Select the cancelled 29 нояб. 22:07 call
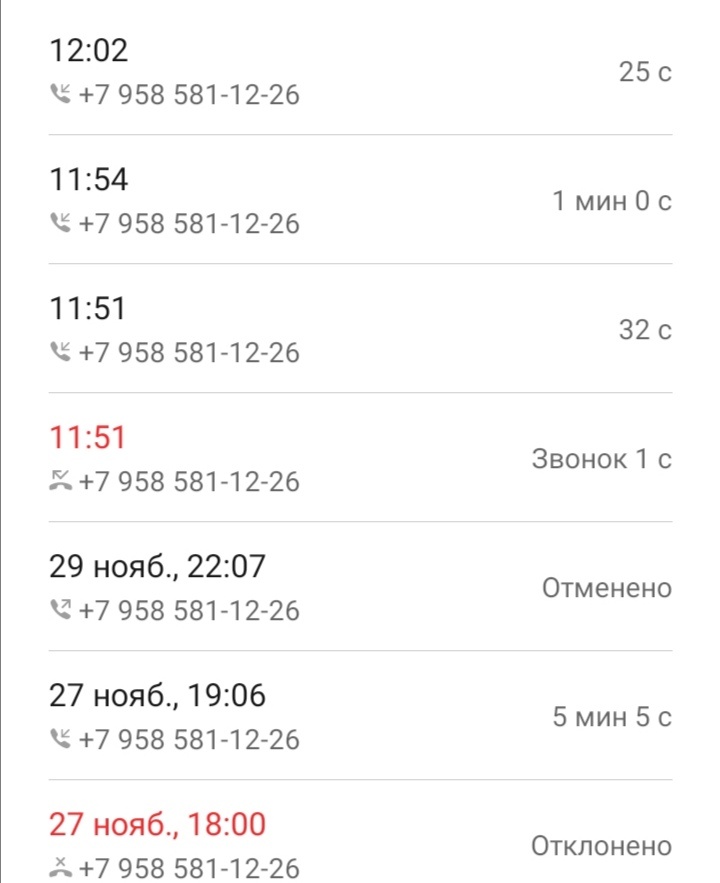720x883 pixels. coord(360,587)
